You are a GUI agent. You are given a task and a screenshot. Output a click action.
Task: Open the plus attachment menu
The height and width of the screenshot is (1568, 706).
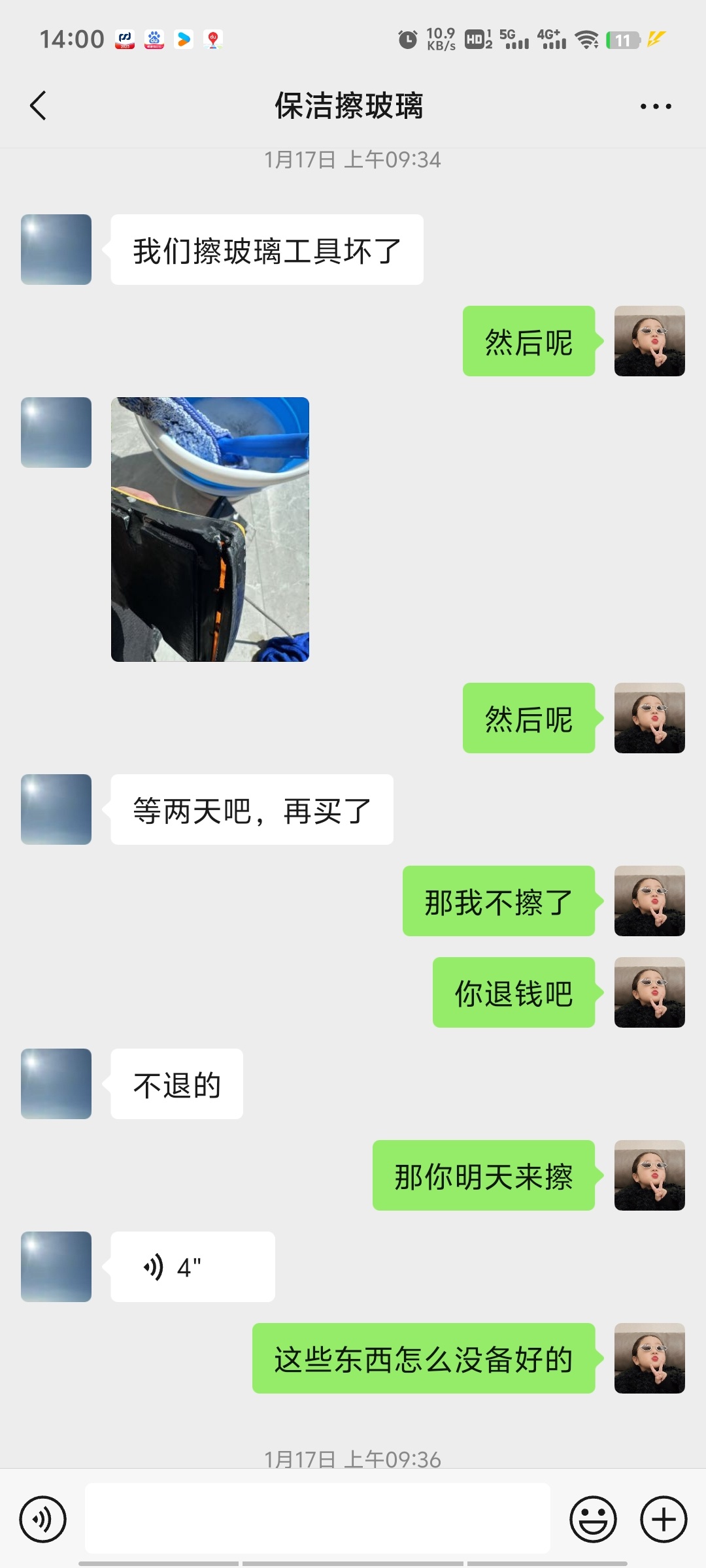pyautogui.click(x=663, y=1519)
